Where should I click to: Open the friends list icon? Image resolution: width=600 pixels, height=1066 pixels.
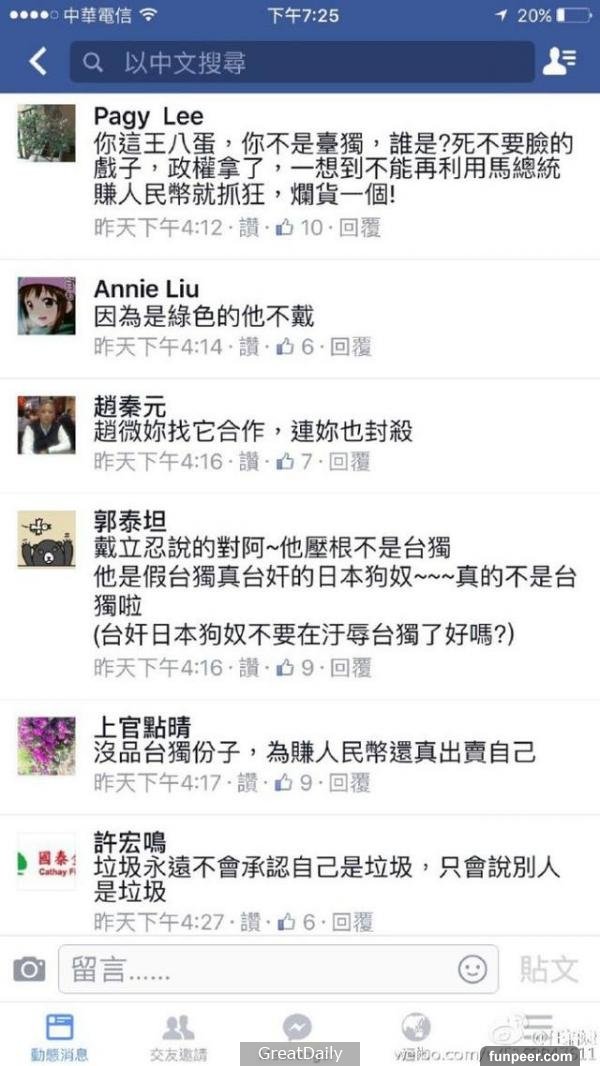[x=558, y=62]
